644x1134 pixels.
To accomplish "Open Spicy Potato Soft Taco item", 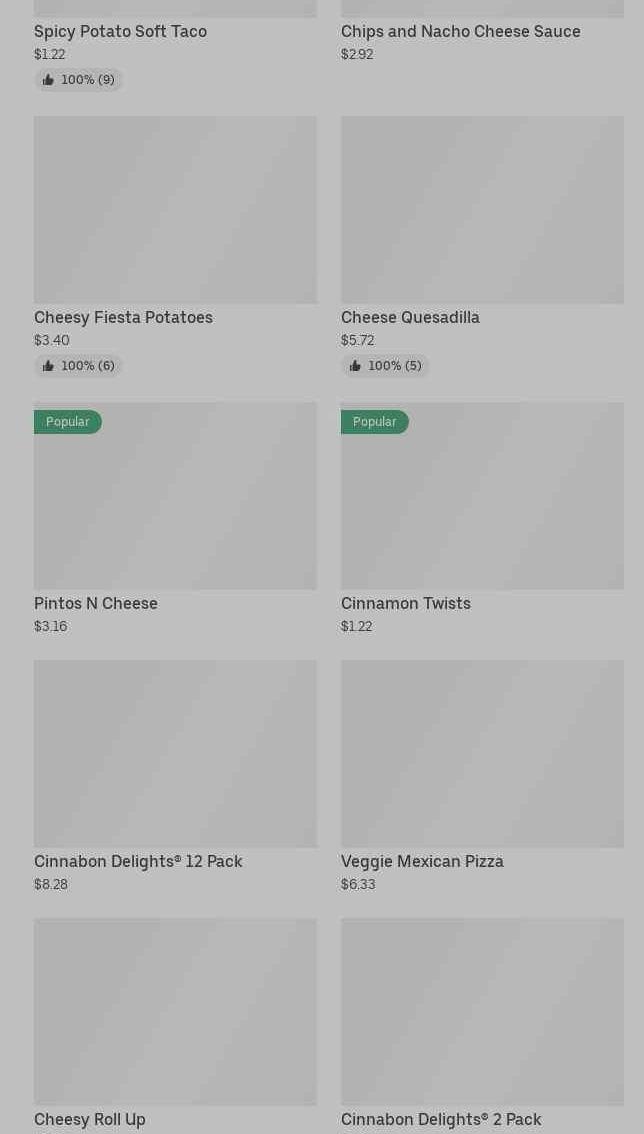I will pos(120,31).
